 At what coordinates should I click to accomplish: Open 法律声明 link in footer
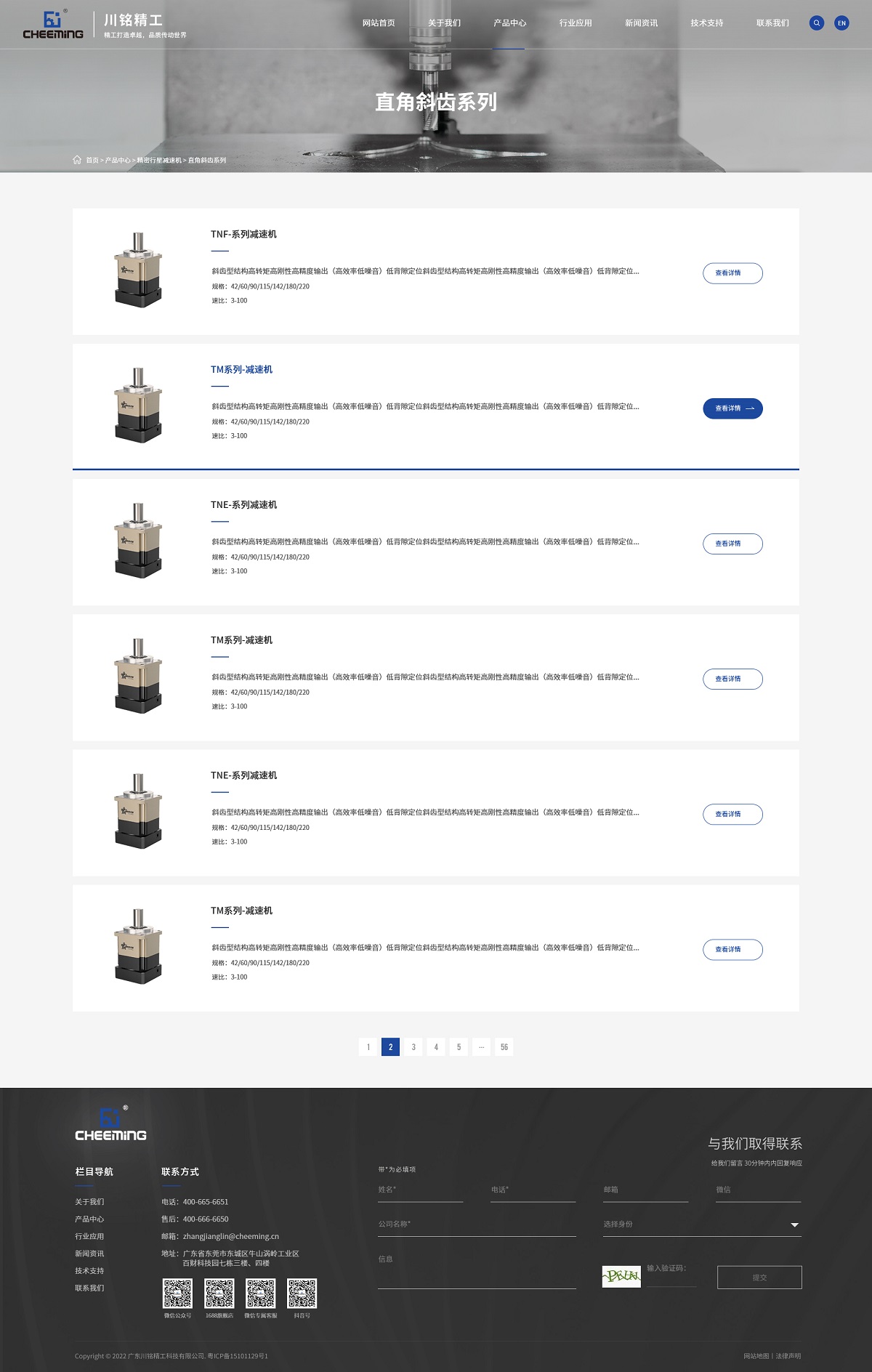click(788, 1356)
